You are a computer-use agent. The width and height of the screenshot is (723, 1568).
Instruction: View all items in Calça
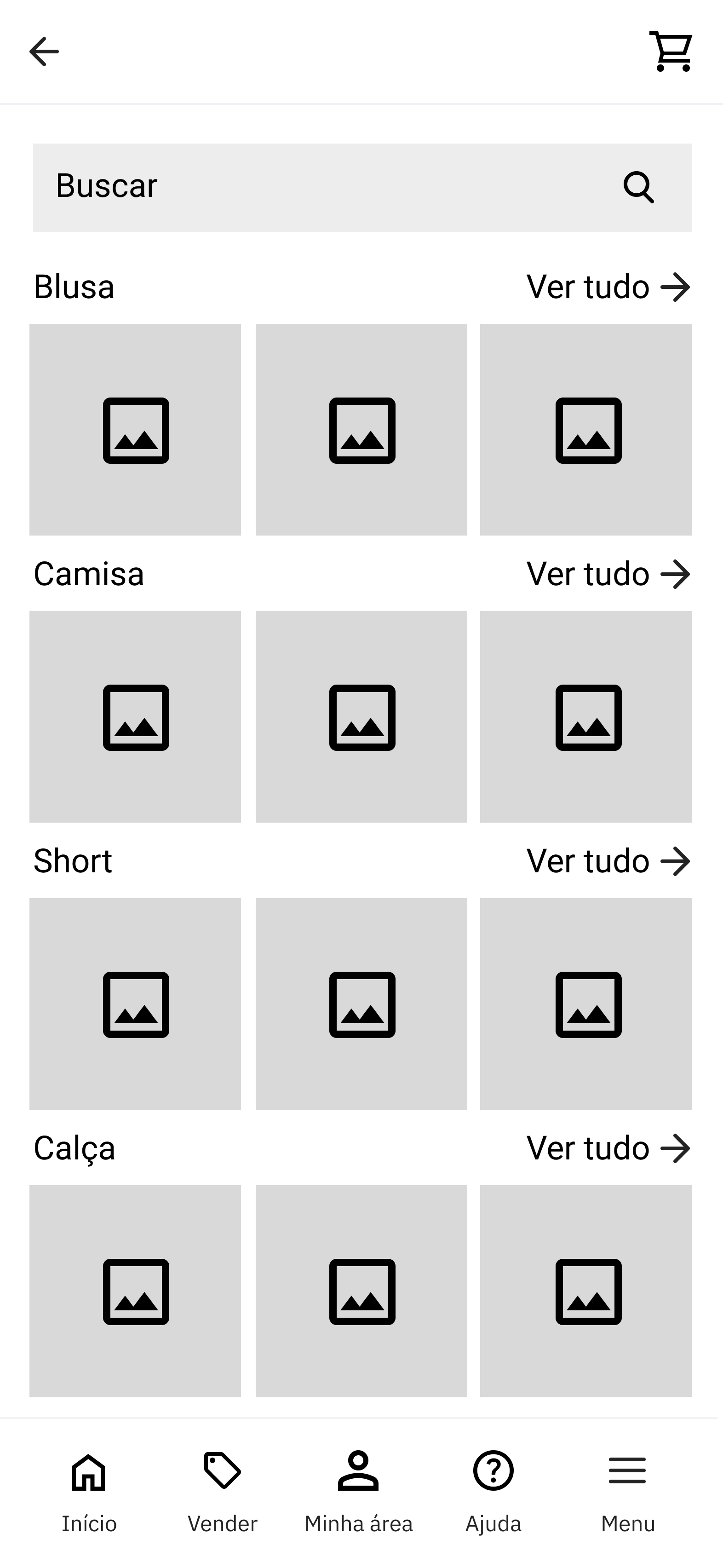(x=608, y=1148)
